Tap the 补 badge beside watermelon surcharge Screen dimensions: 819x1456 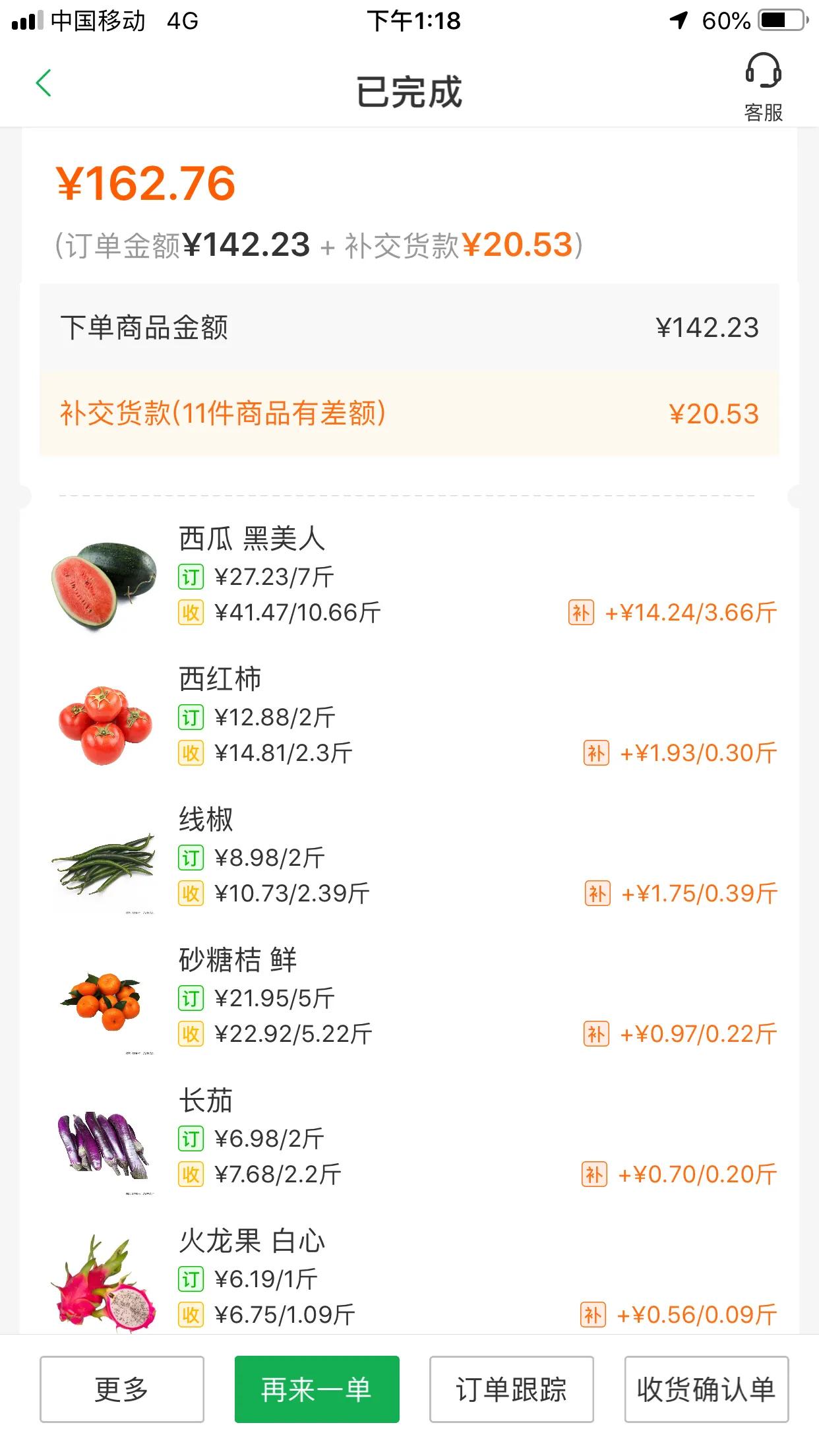[583, 613]
